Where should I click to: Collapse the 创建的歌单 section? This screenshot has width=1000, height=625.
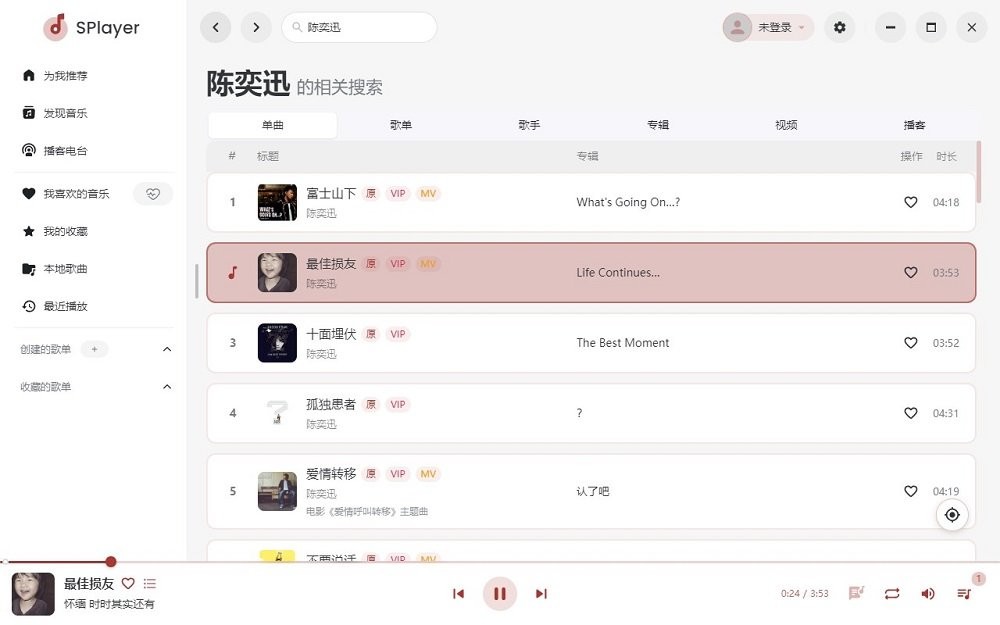[167, 349]
